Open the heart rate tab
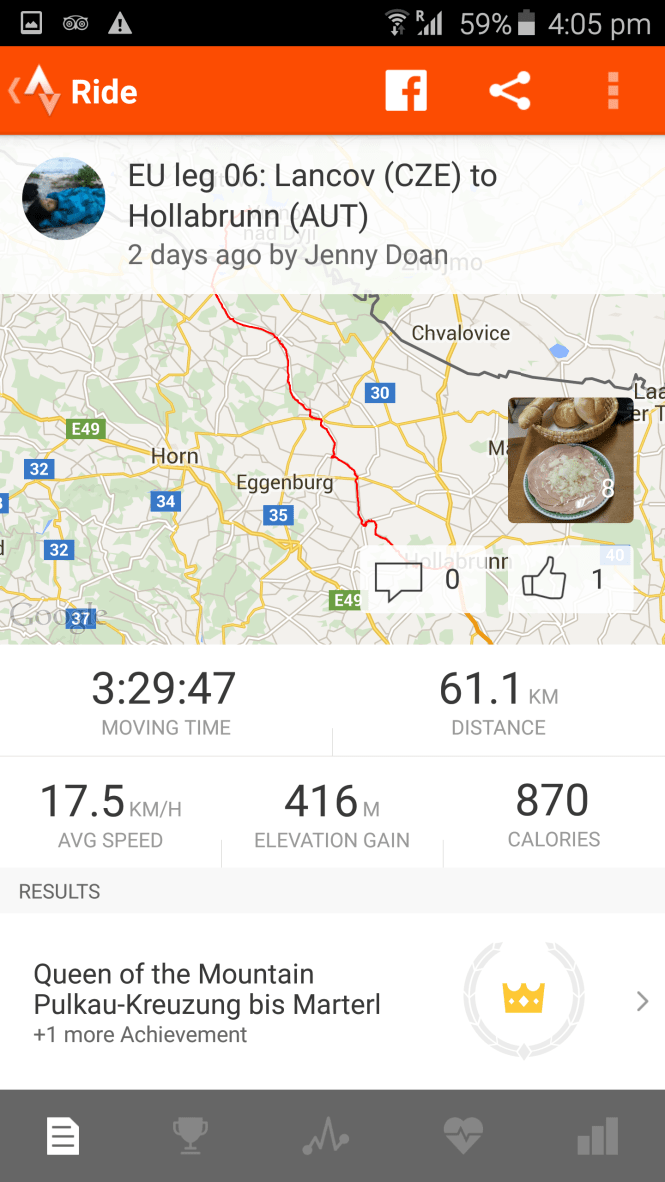Image resolution: width=665 pixels, height=1182 pixels. [x=463, y=1136]
